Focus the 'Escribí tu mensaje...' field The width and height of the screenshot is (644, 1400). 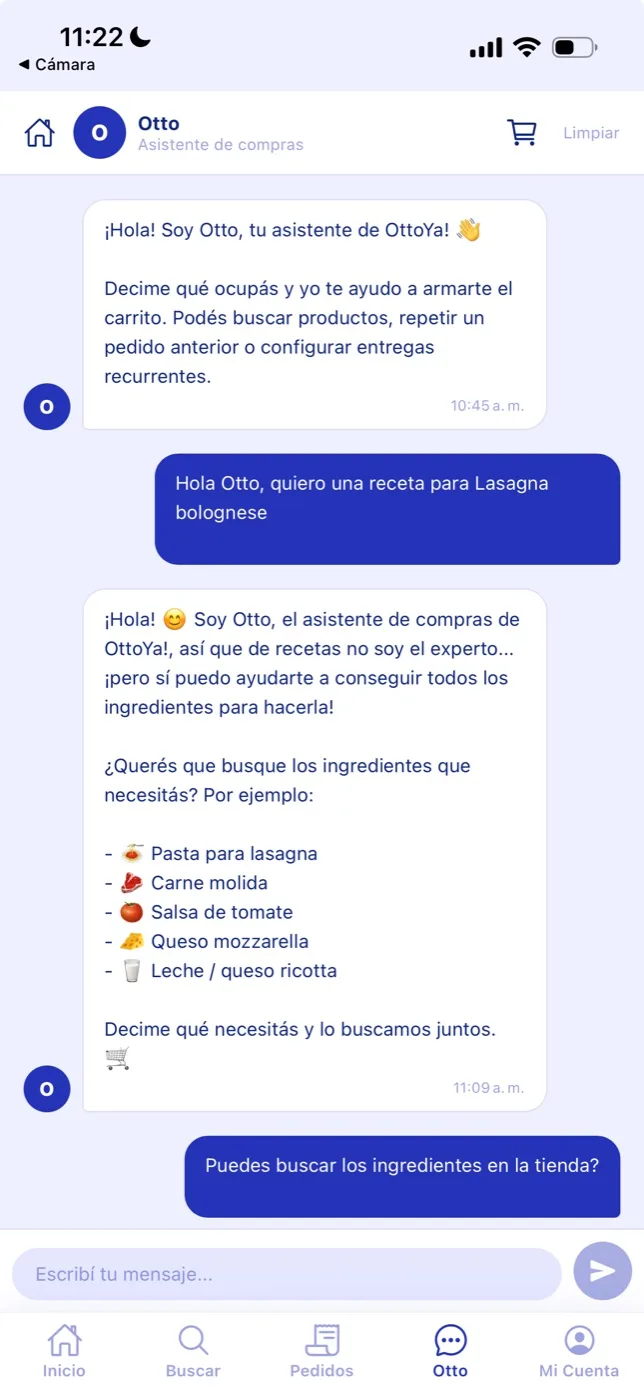point(287,1274)
